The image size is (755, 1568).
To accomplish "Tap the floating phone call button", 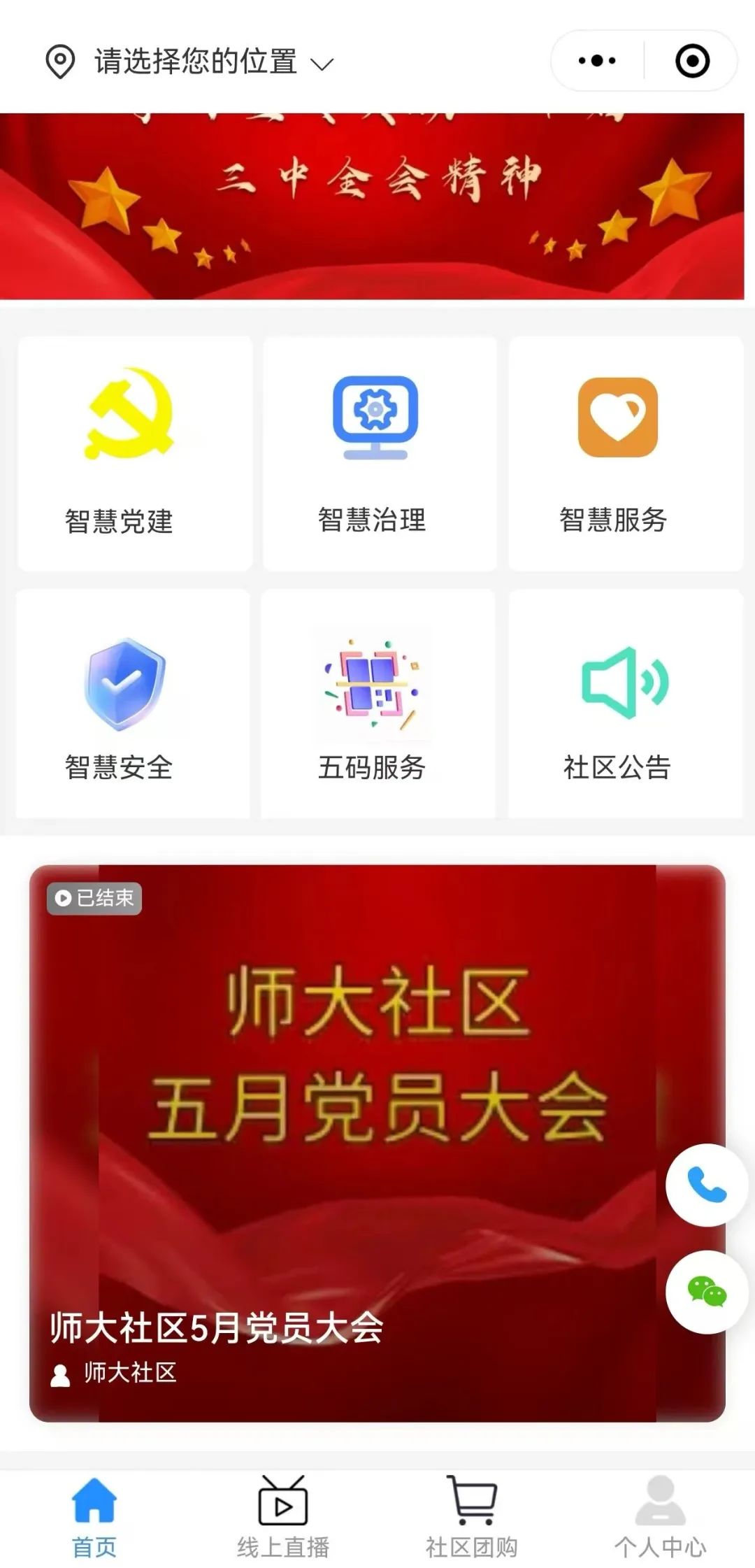I will point(707,1185).
